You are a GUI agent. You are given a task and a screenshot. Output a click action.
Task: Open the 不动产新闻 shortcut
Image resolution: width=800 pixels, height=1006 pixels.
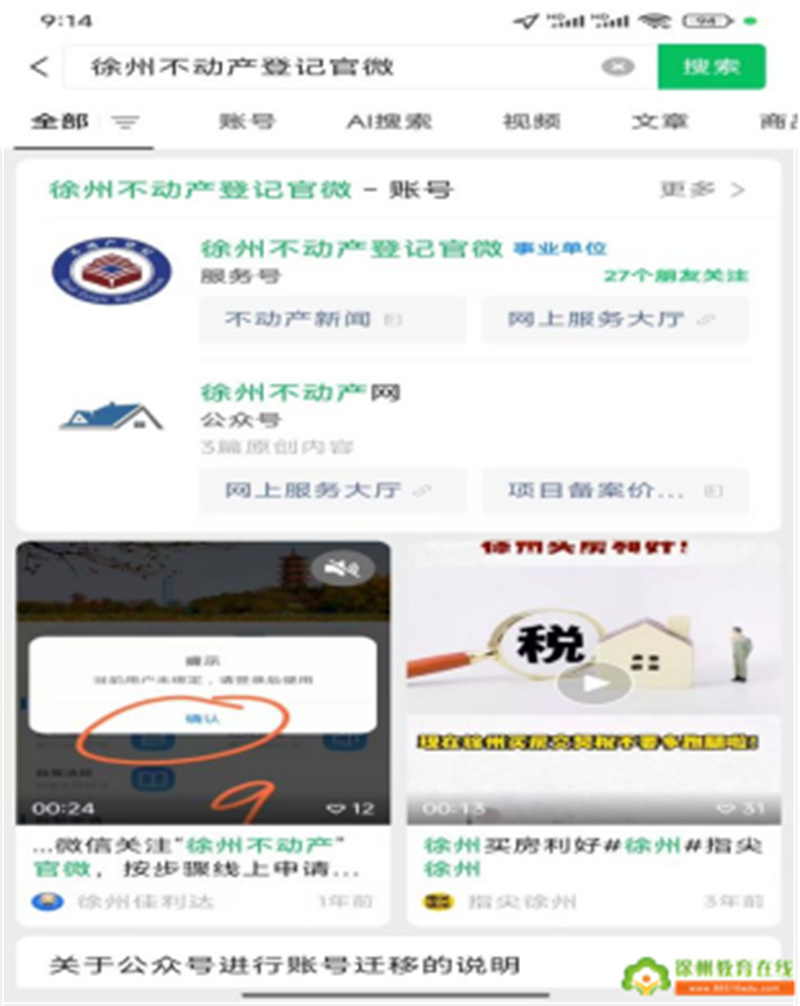(332, 320)
